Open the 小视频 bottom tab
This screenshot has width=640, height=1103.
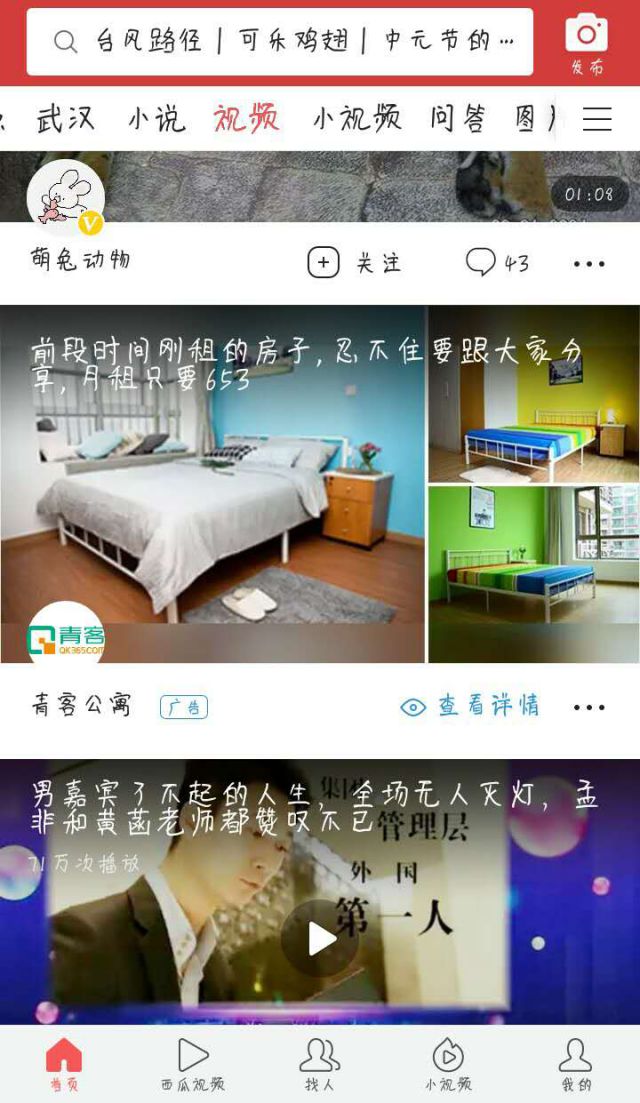[447, 1064]
